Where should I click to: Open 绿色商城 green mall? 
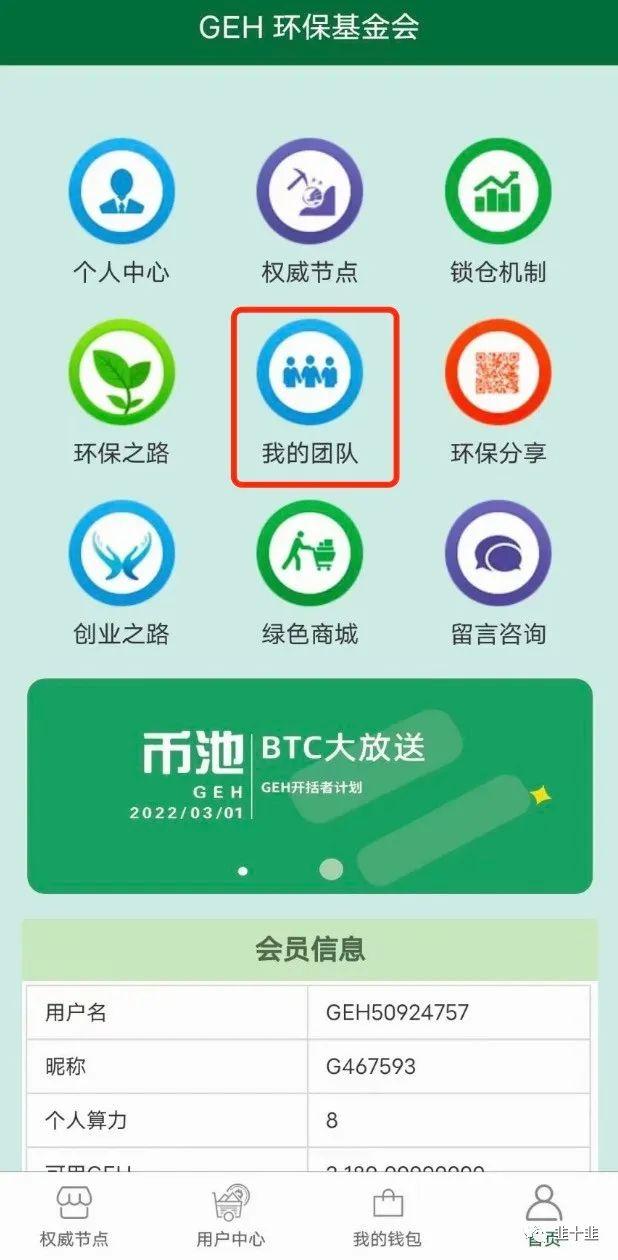[x=309, y=553]
